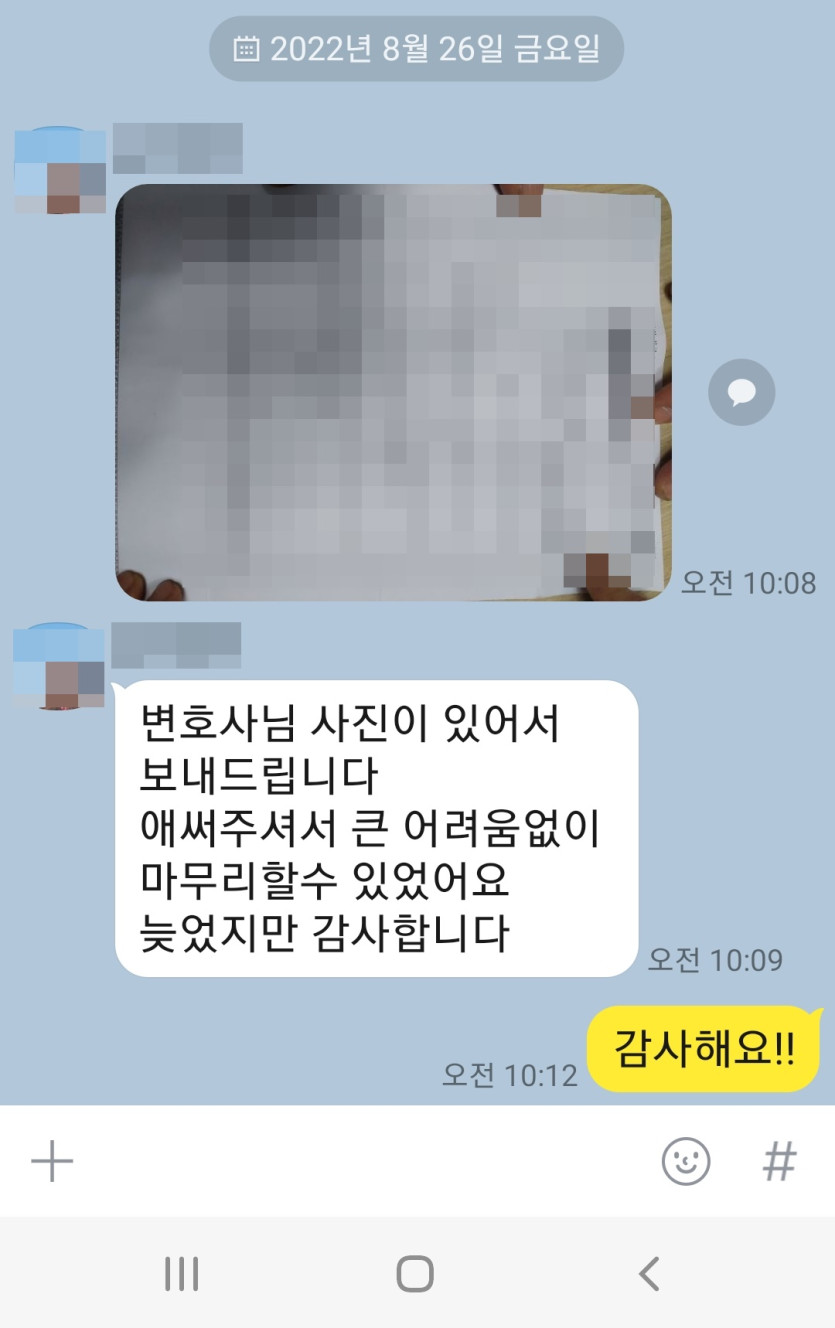The height and width of the screenshot is (1328, 835).
Task: Open the hashtag search
Action: (x=779, y=1162)
